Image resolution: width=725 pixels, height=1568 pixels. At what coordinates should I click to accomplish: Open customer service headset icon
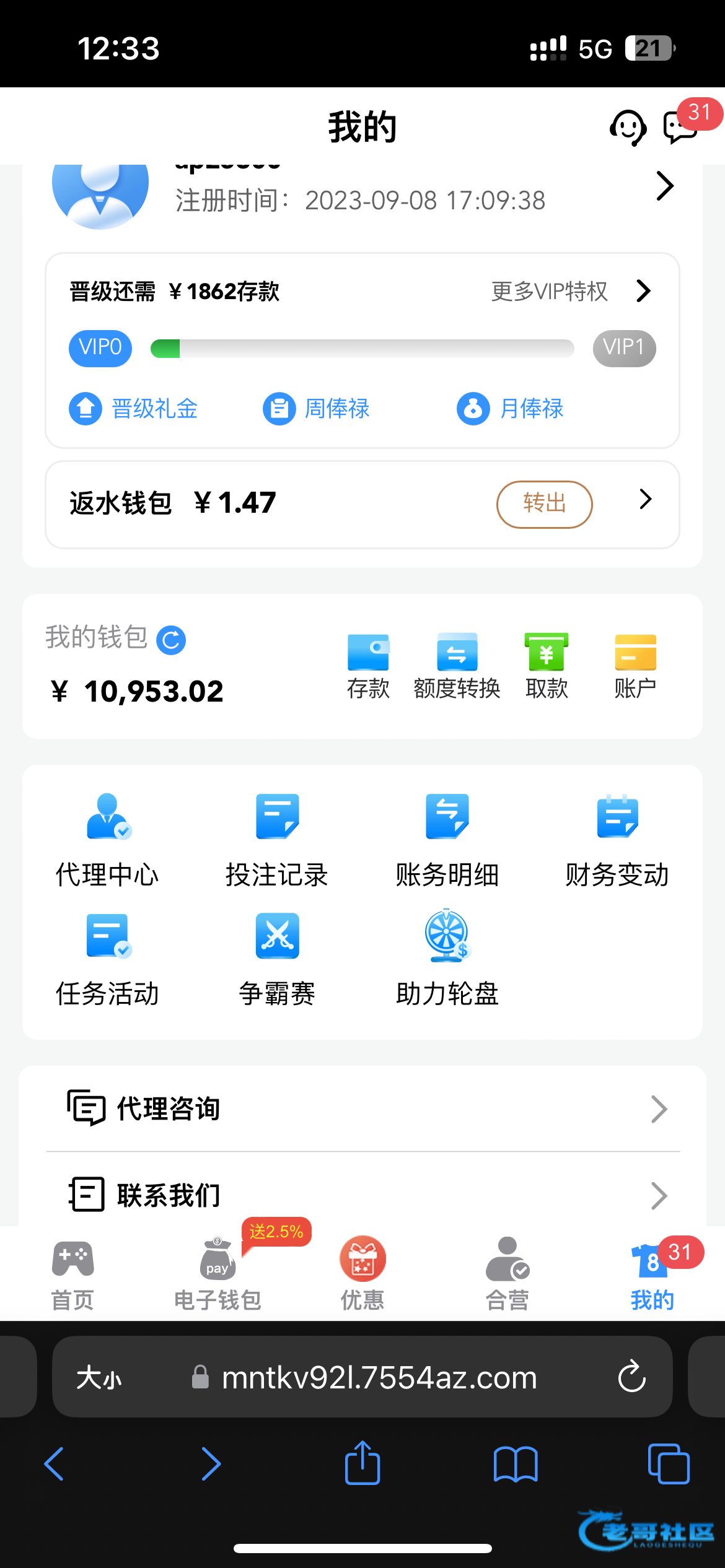pos(628,128)
